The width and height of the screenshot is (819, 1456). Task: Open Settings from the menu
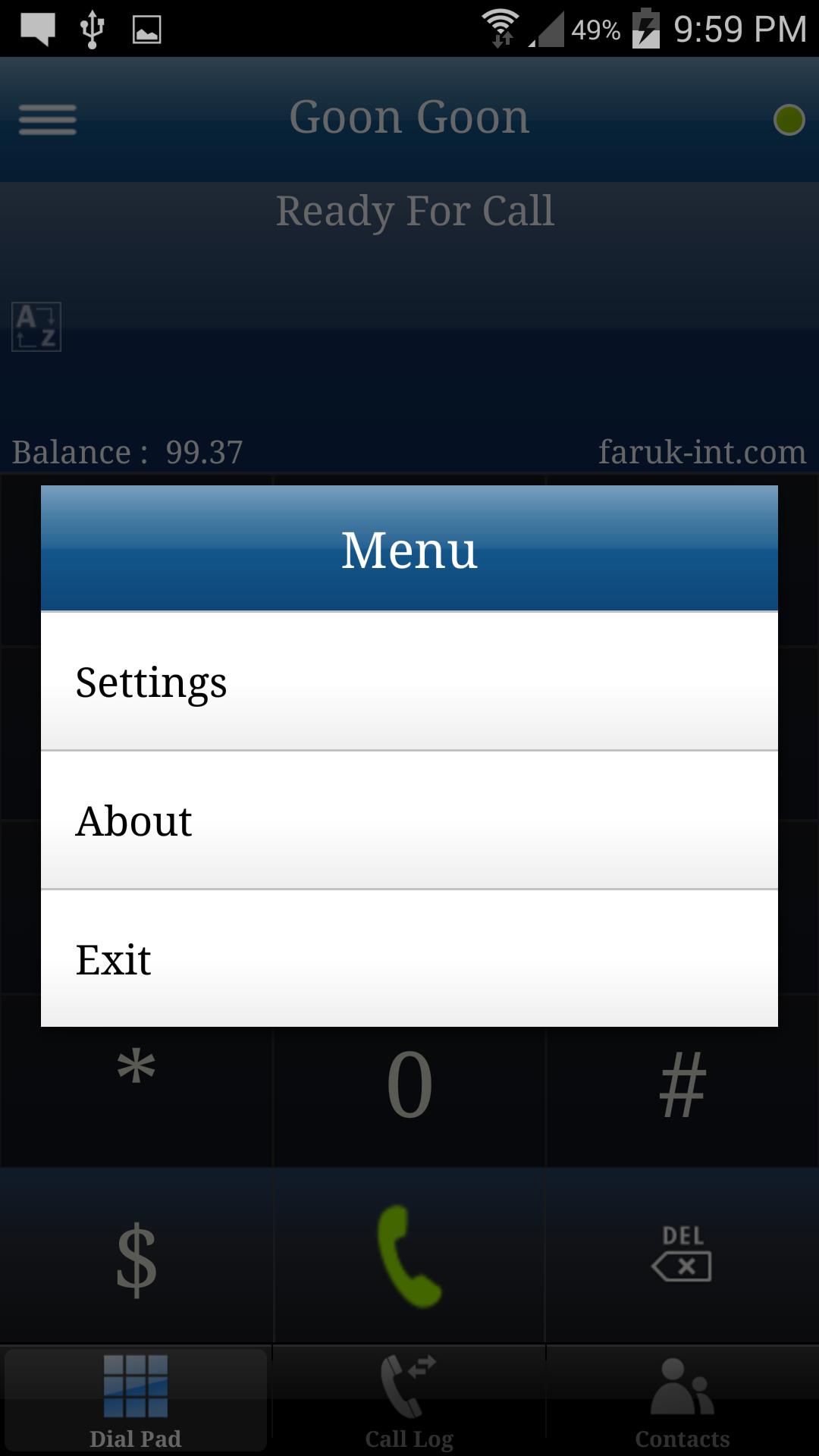[x=409, y=681]
